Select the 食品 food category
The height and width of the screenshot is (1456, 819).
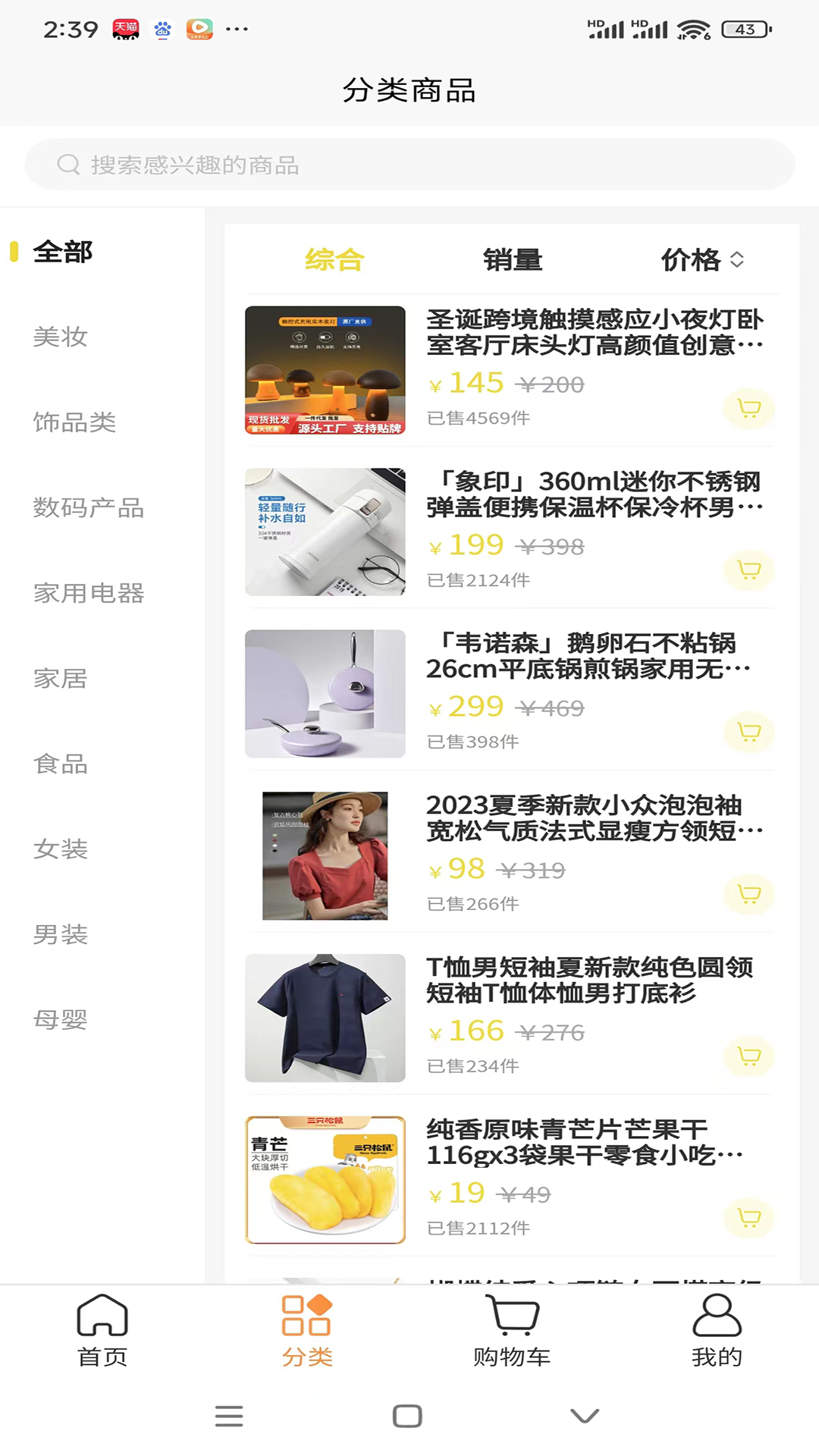tap(61, 764)
